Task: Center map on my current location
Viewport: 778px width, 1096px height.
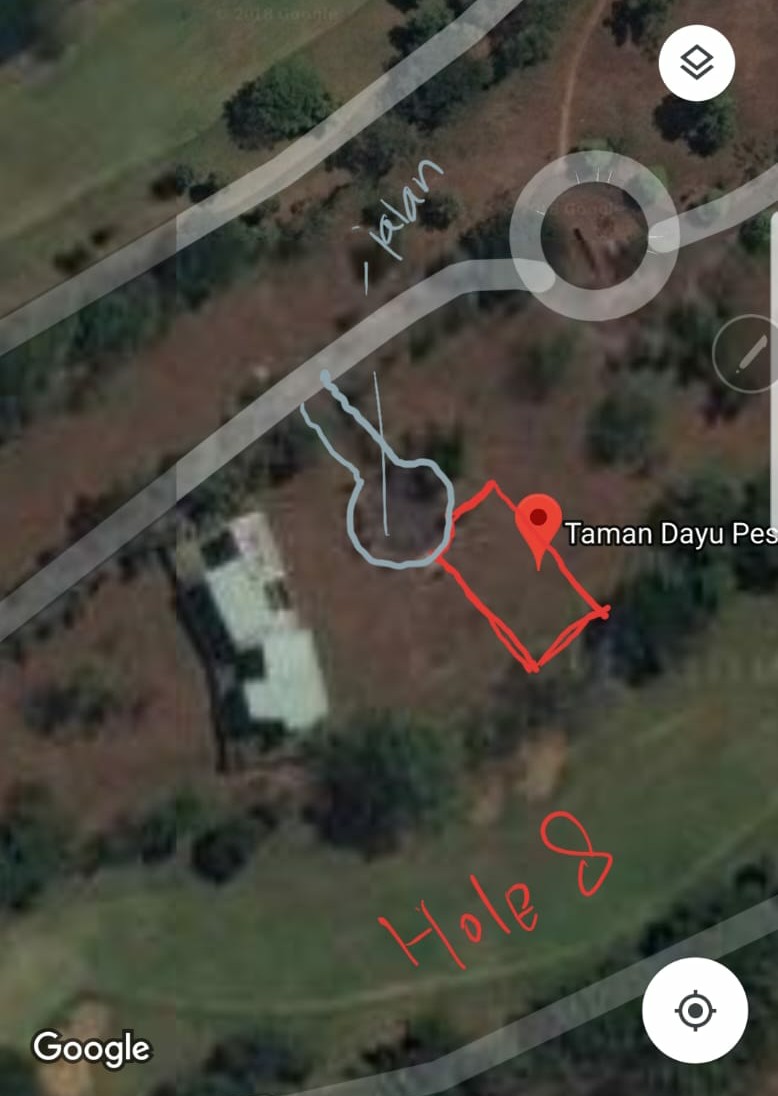Action: pos(694,1010)
